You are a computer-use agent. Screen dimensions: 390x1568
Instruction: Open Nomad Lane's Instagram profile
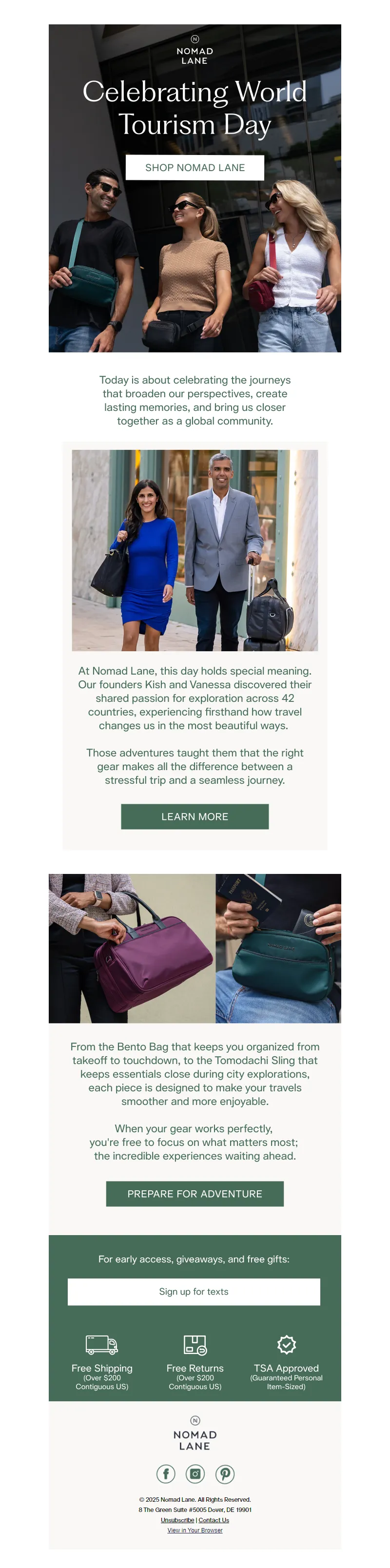[x=195, y=1473]
